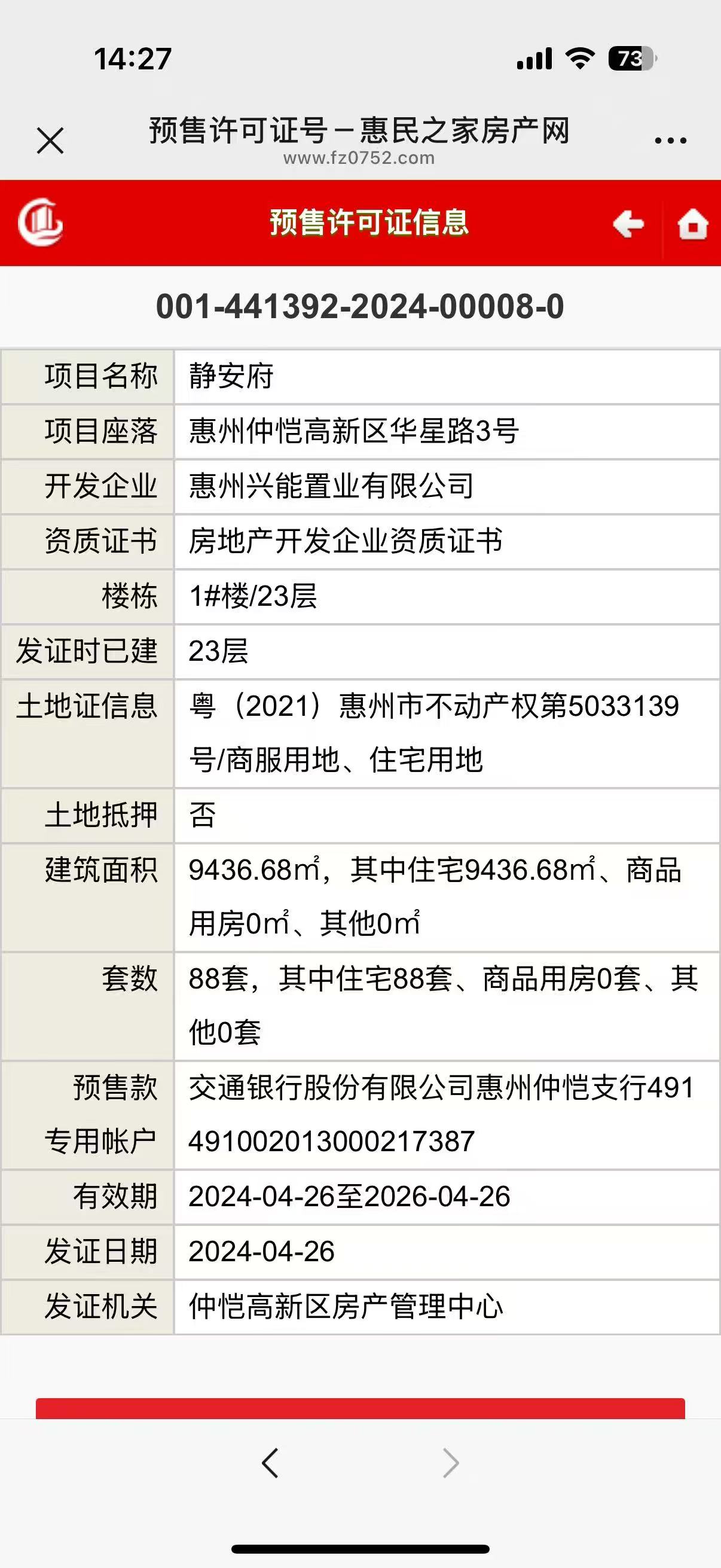The height and width of the screenshot is (1568, 721).
Task: Tap the white back arrow in red header
Action: (628, 224)
